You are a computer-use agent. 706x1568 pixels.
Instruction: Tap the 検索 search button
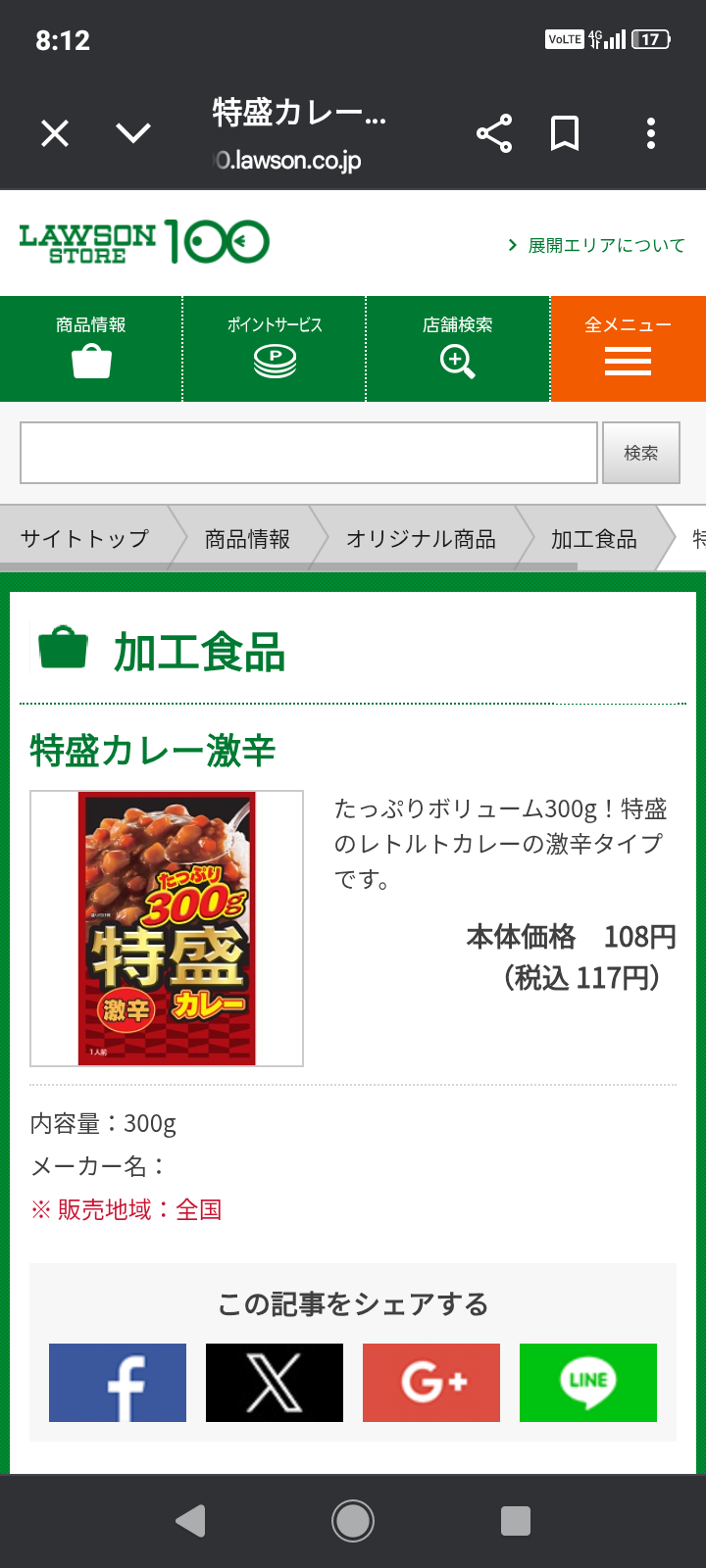pyautogui.click(x=641, y=453)
